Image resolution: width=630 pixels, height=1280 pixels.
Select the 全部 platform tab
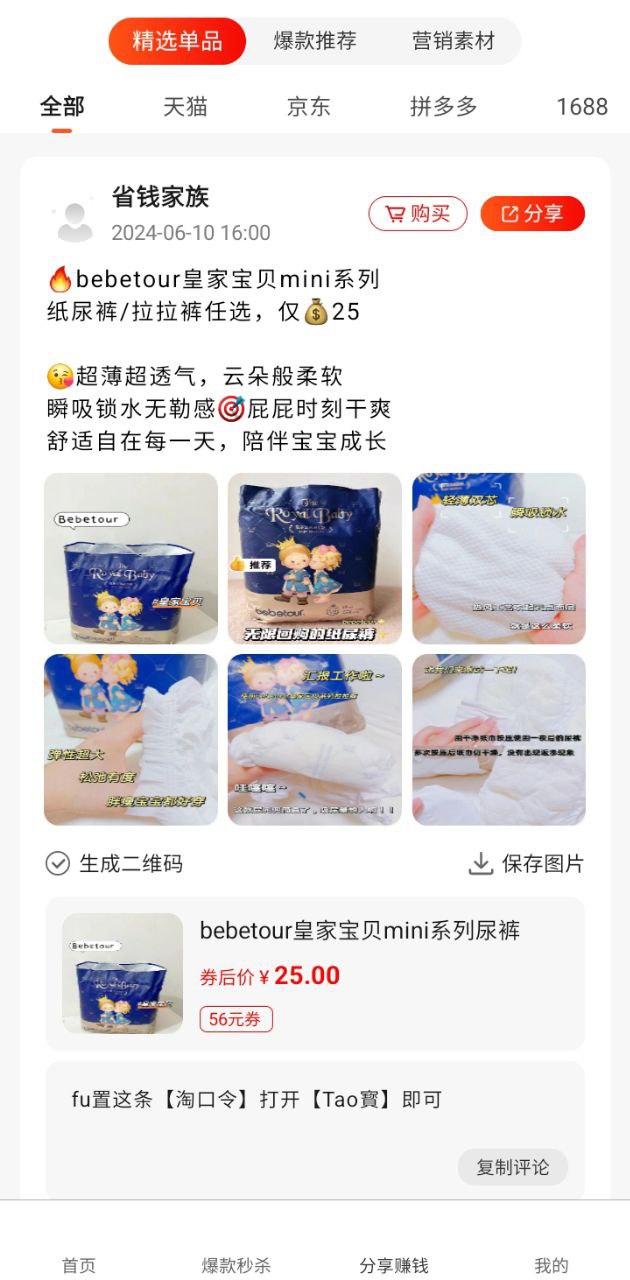pyautogui.click(x=62, y=106)
